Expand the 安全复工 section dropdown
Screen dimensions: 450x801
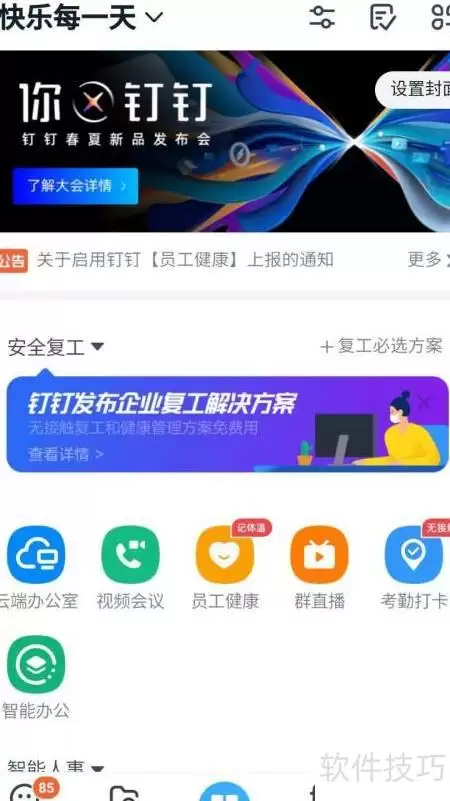click(56, 347)
